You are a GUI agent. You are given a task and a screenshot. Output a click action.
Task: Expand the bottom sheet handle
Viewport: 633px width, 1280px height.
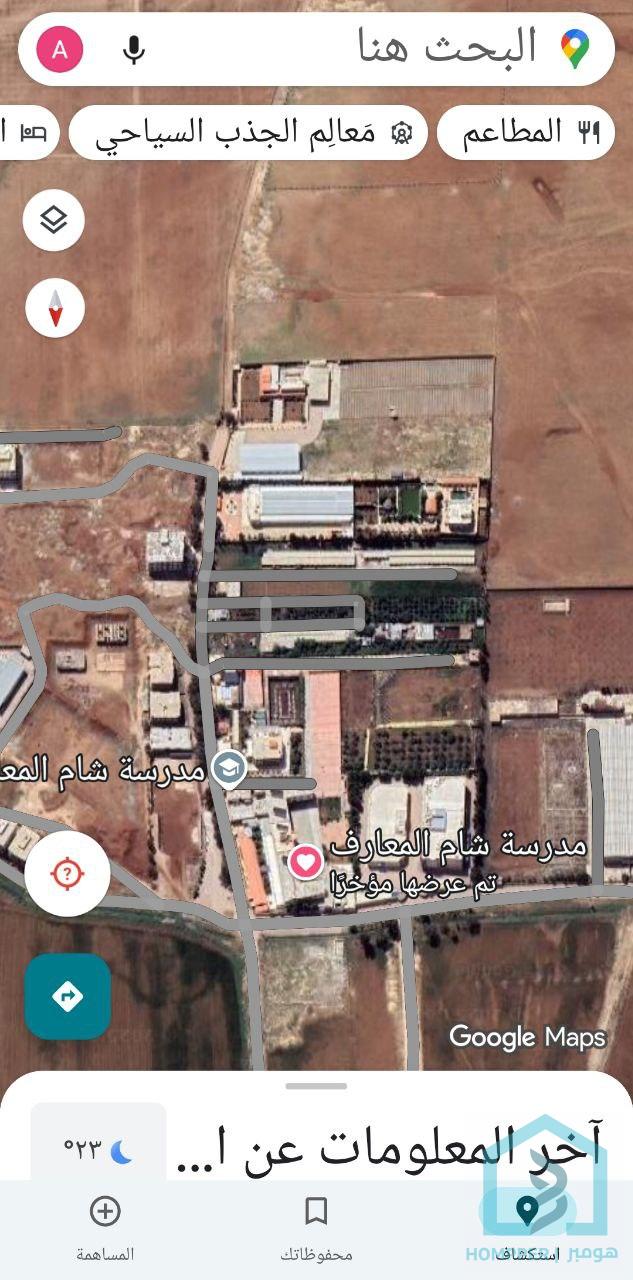click(x=316, y=1086)
